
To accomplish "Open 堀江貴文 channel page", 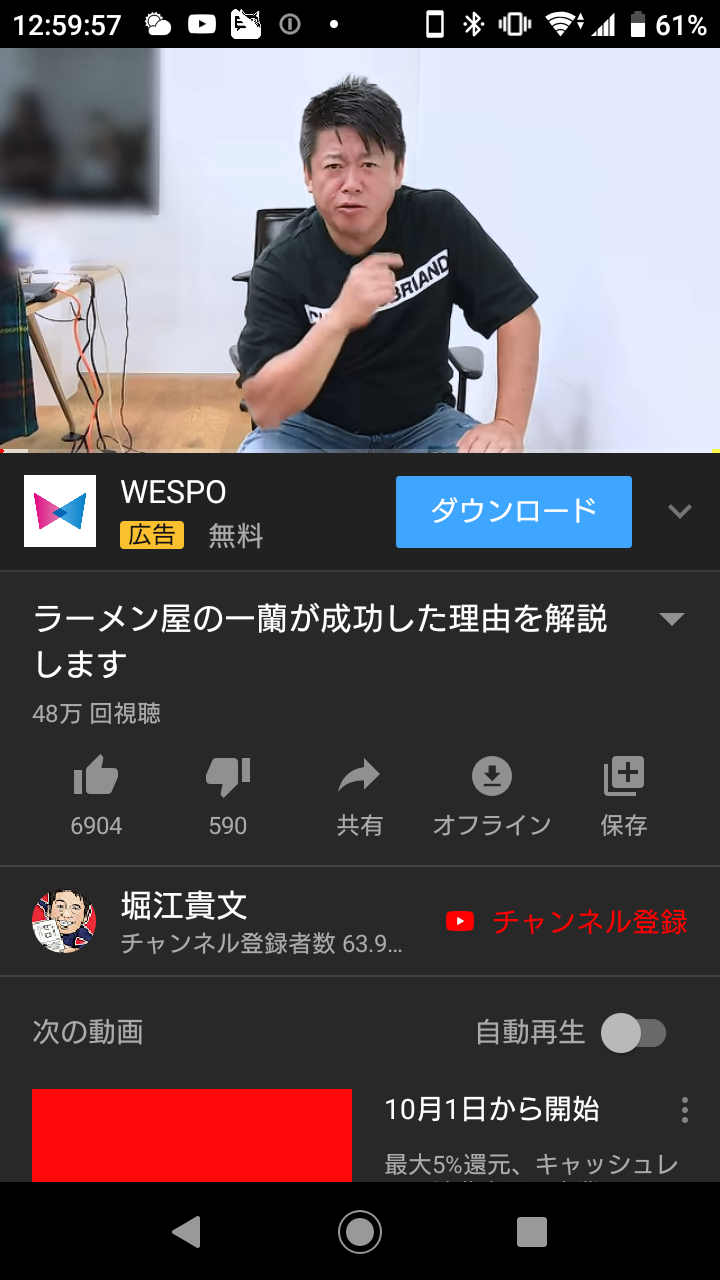I will pyautogui.click(x=184, y=905).
